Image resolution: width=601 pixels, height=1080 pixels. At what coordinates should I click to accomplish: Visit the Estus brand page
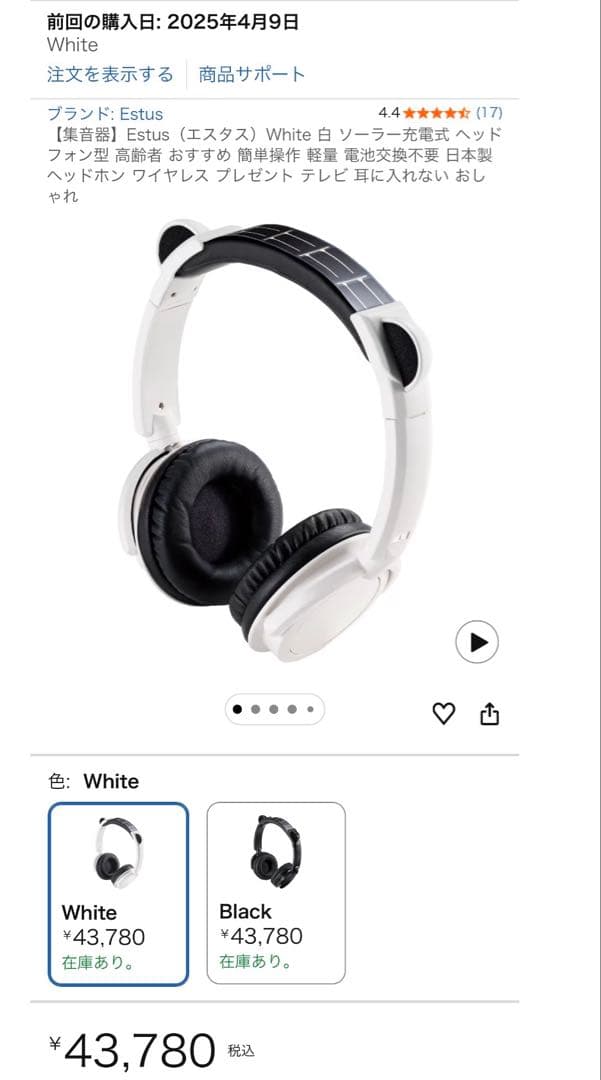(x=105, y=114)
